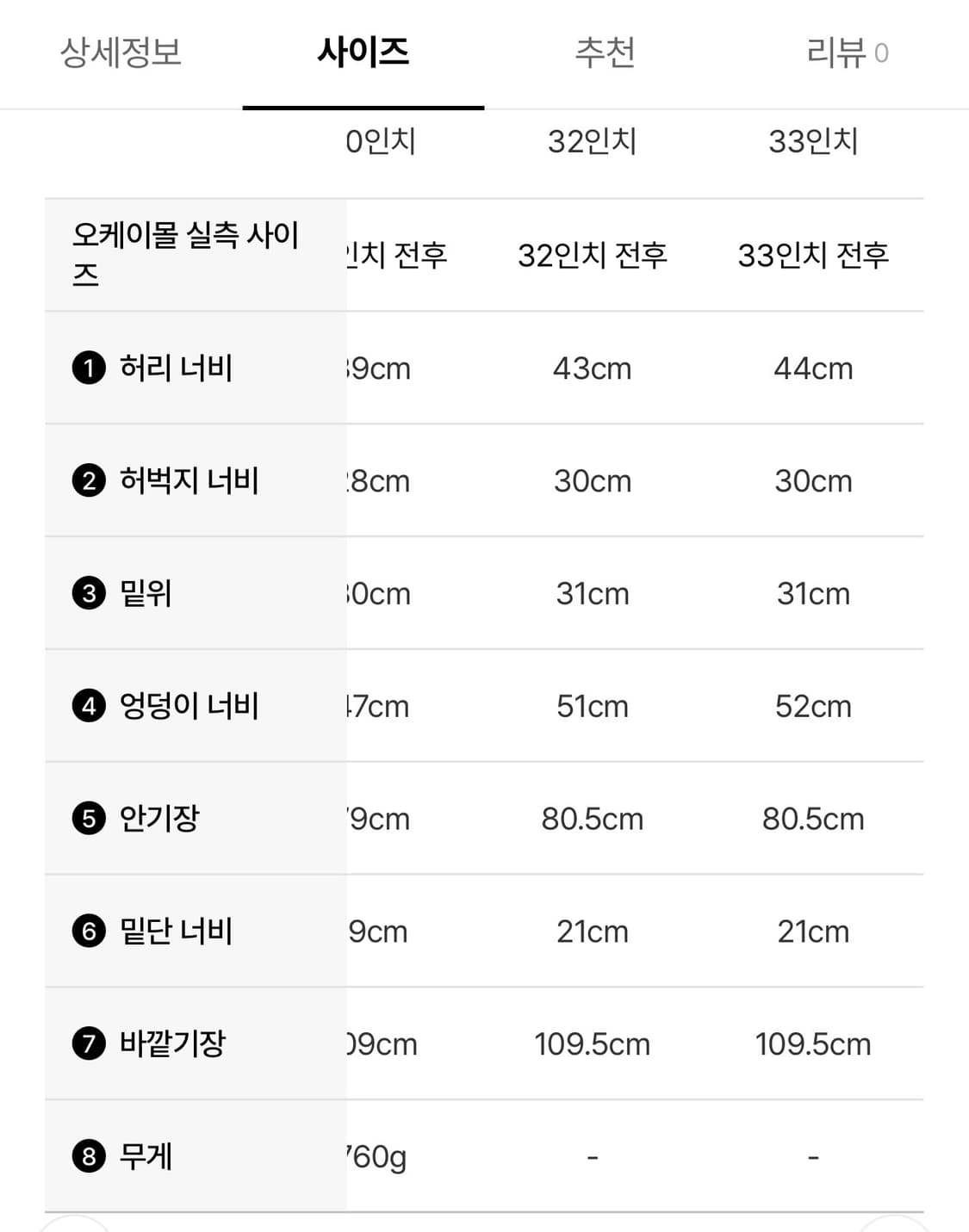Click the ⑥ icon beside 밑단 너비
969x1232 pixels.
(89, 932)
